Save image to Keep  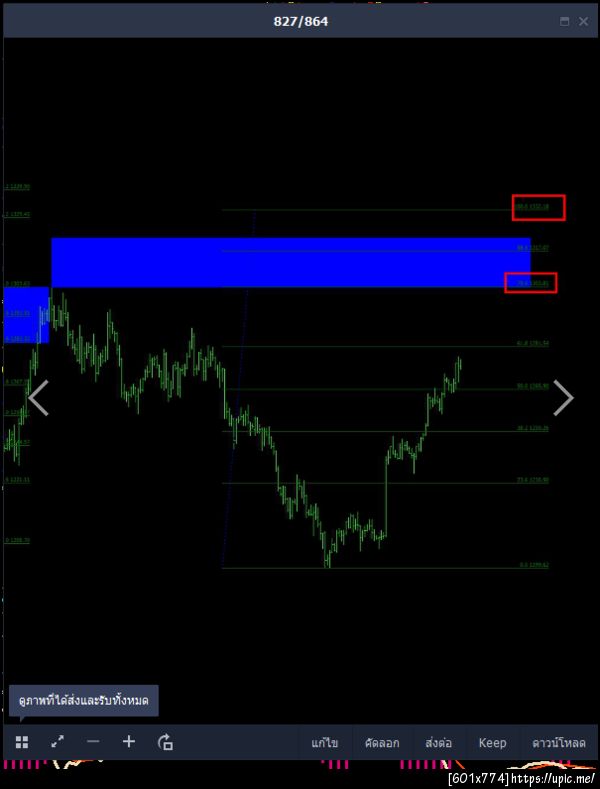[x=492, y=743]
